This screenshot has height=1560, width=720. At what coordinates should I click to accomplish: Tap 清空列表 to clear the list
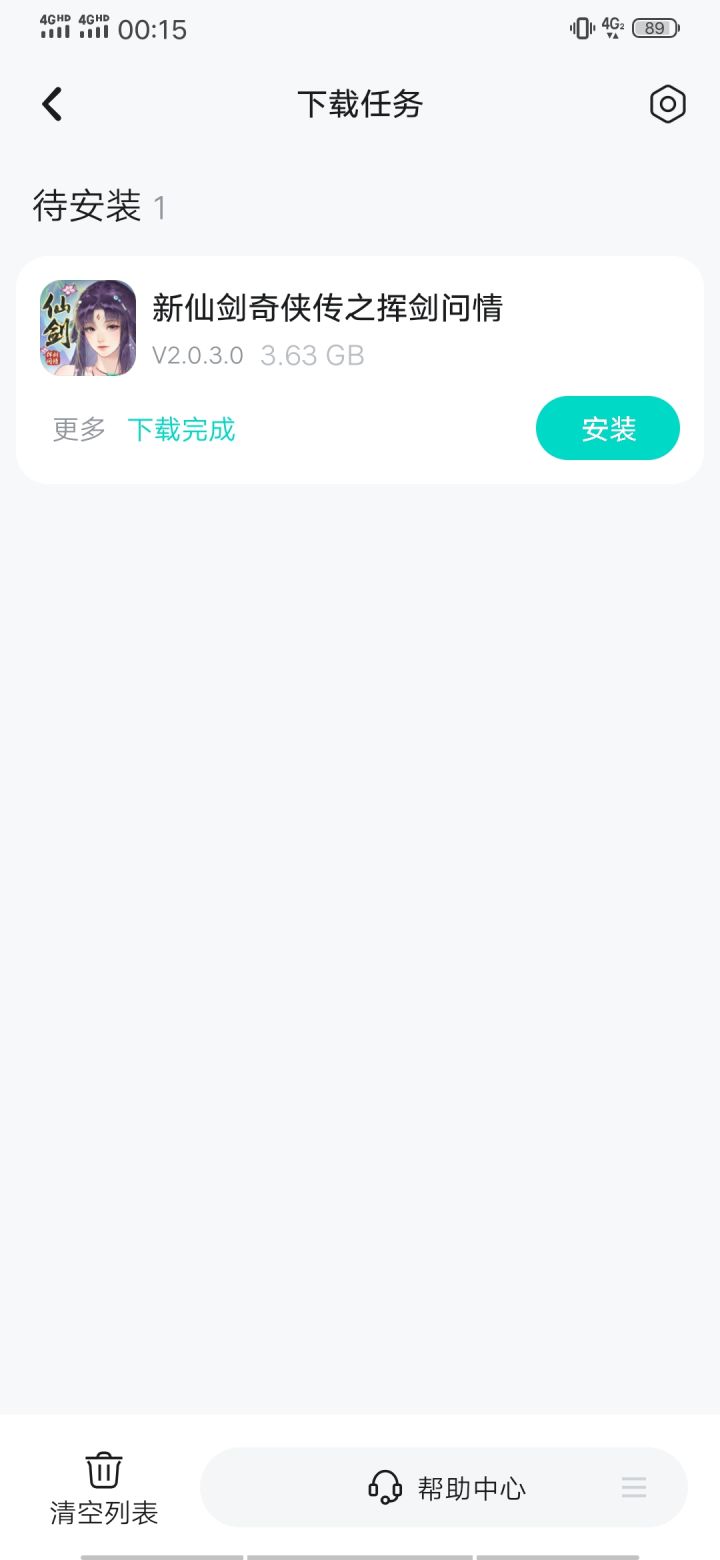pos(103,1514)
